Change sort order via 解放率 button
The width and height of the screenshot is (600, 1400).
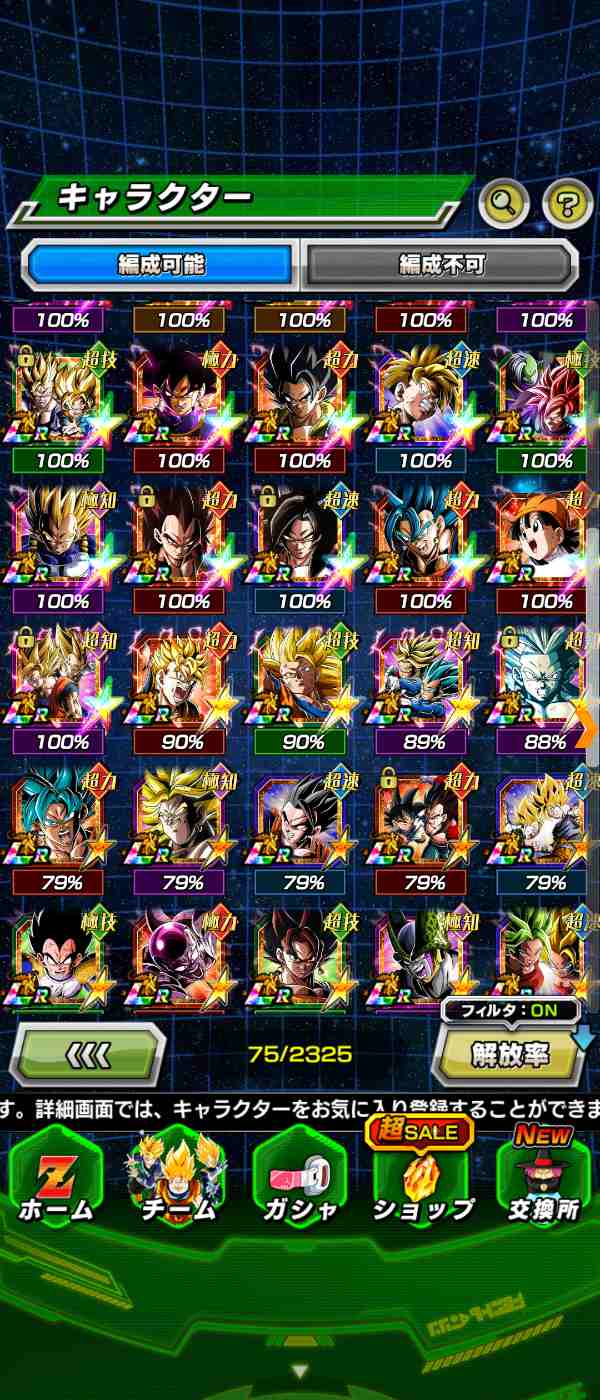click(510, 1056)
